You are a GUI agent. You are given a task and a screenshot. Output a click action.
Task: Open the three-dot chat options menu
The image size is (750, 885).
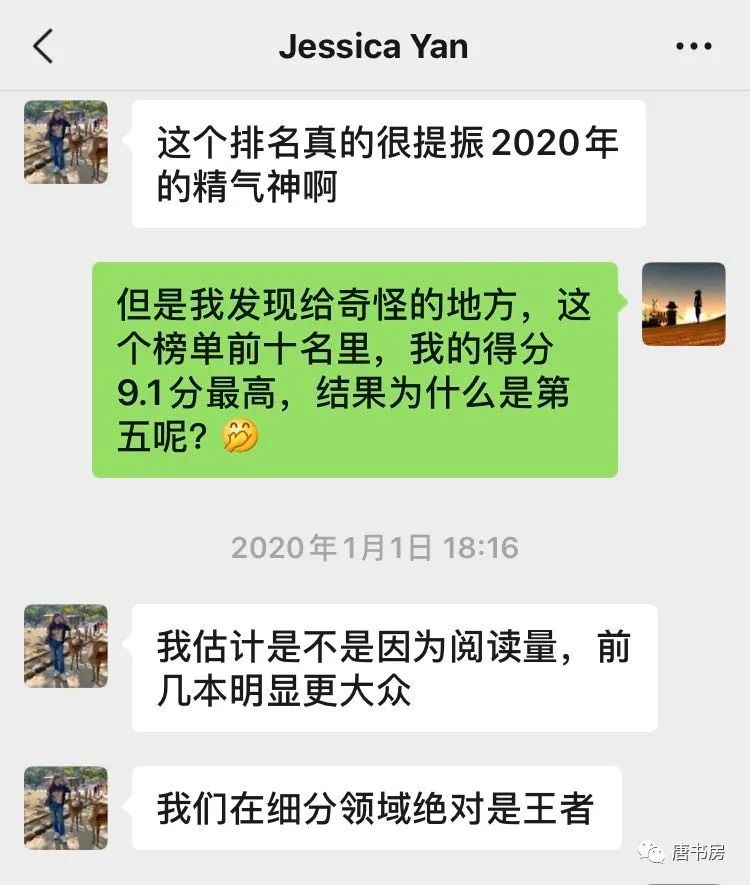tap(693, 46)
